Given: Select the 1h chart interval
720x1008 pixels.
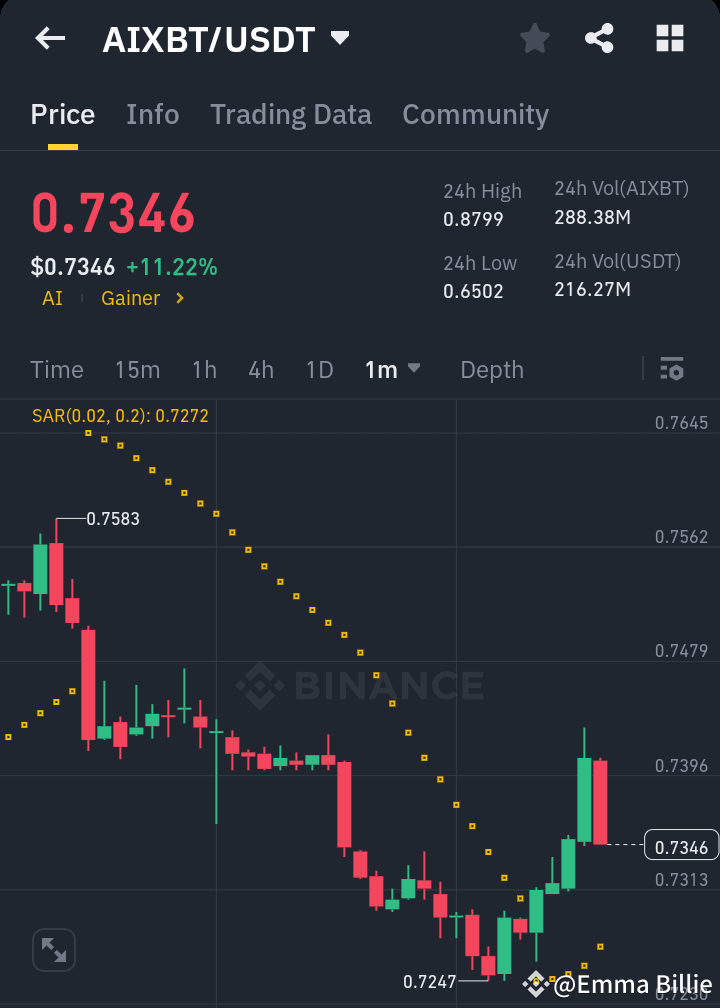Looking at the screenshot, I should point(204,369).
